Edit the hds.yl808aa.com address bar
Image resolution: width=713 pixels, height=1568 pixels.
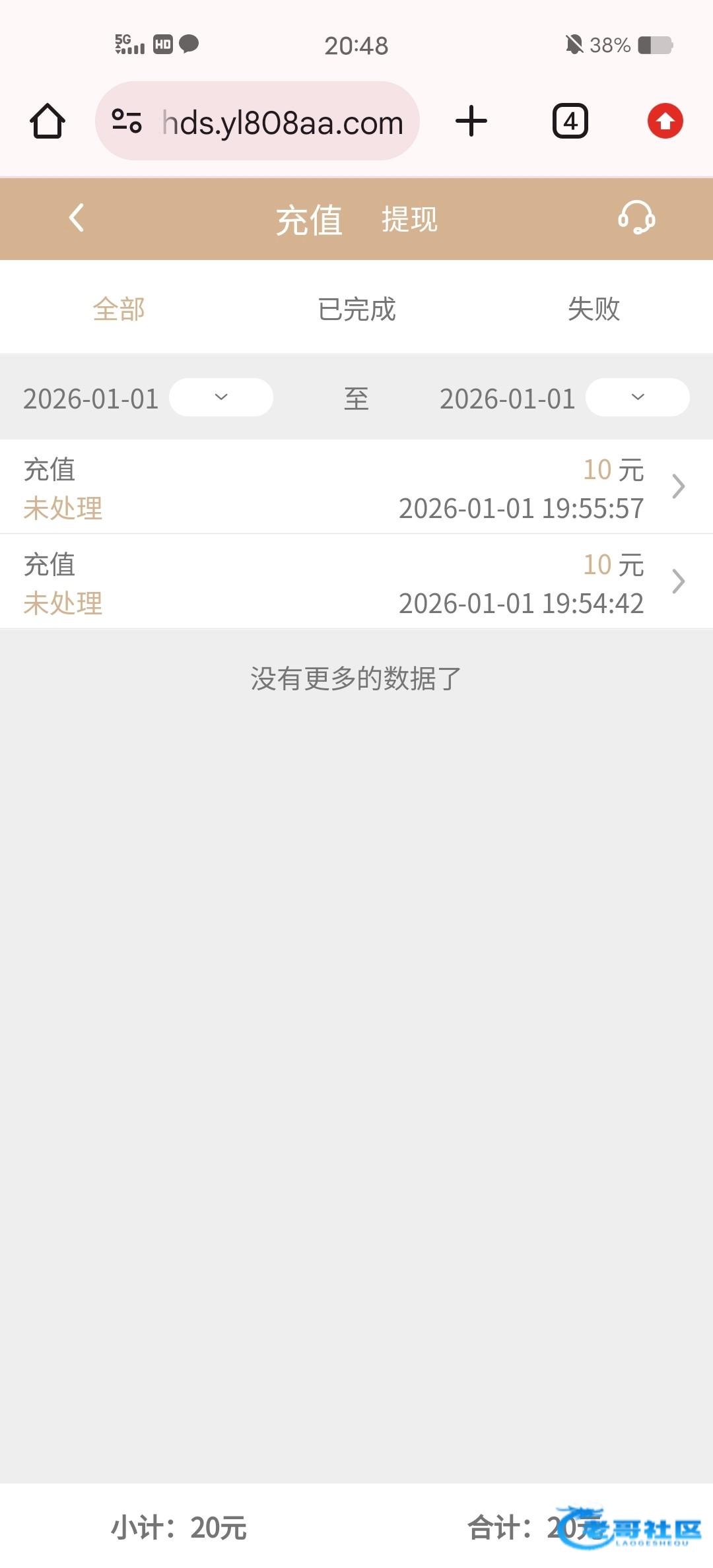point(281,122)
